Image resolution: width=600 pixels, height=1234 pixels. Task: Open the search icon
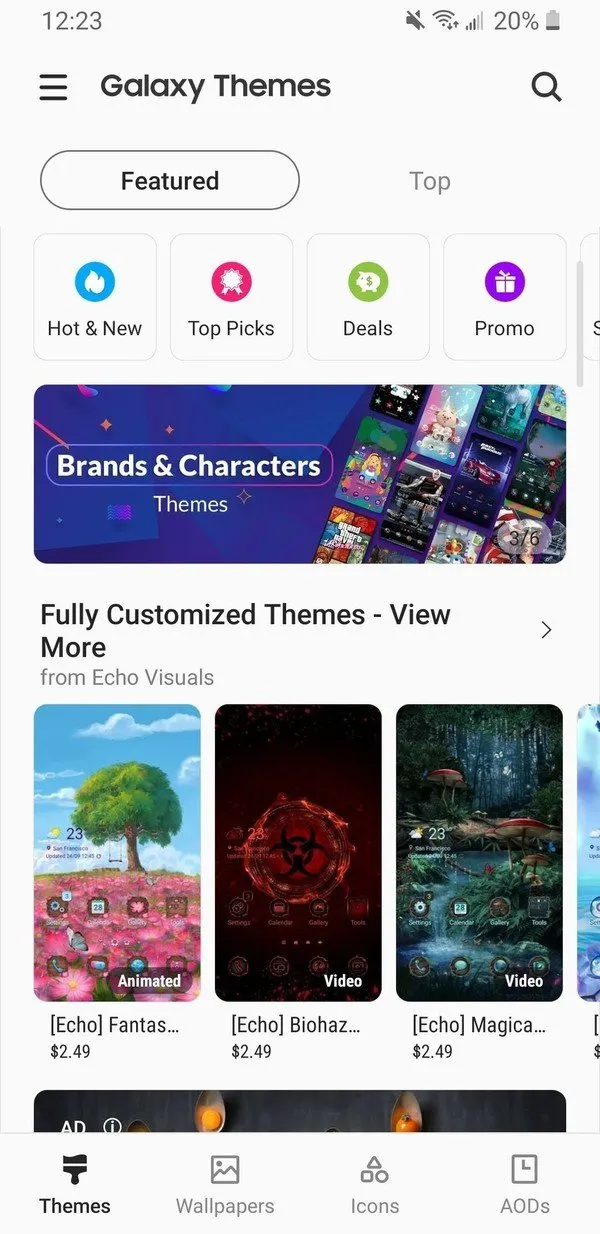546,87
